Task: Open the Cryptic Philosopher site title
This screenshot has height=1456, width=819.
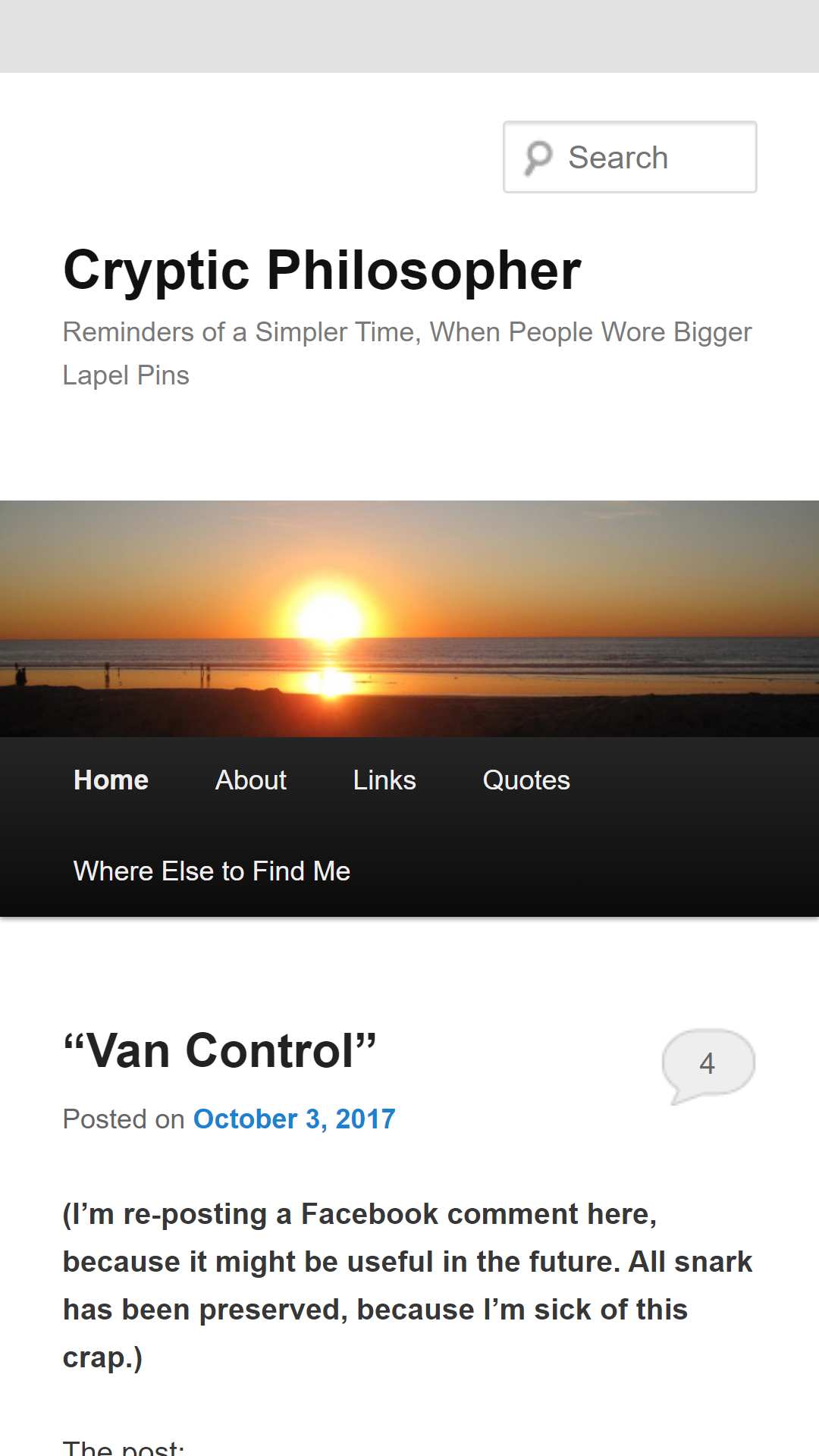Action: 322,271
